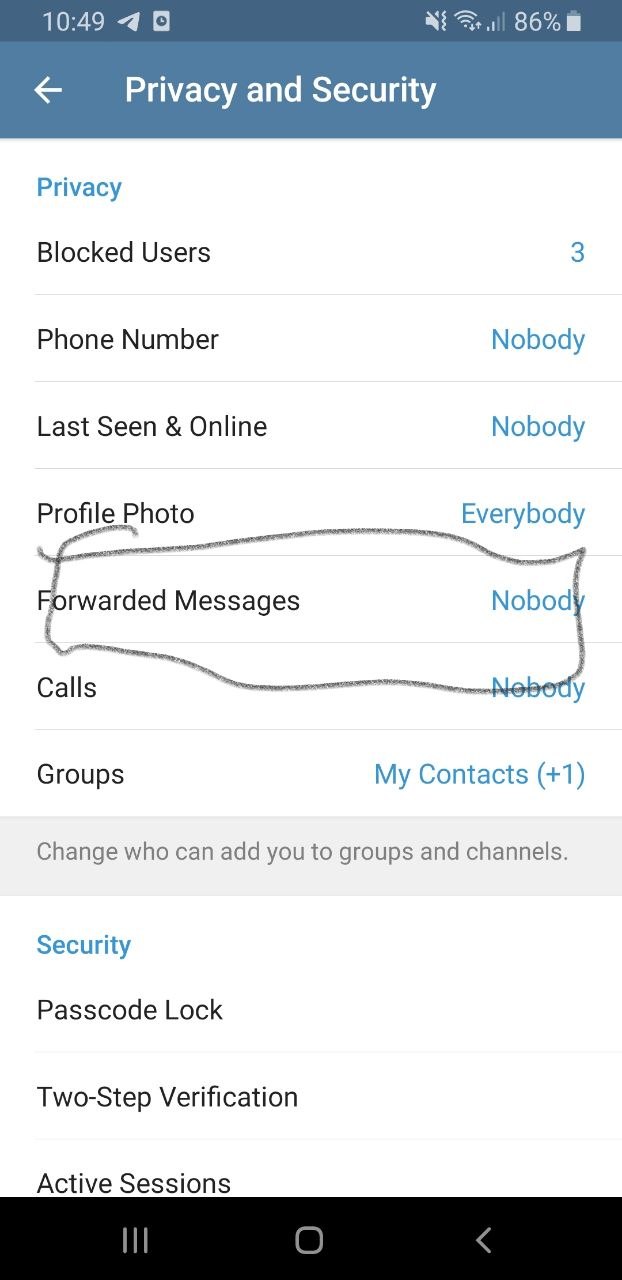Tap the system home button
The width and height of the screenshot is (622, 1280).
coord(309,1240)
